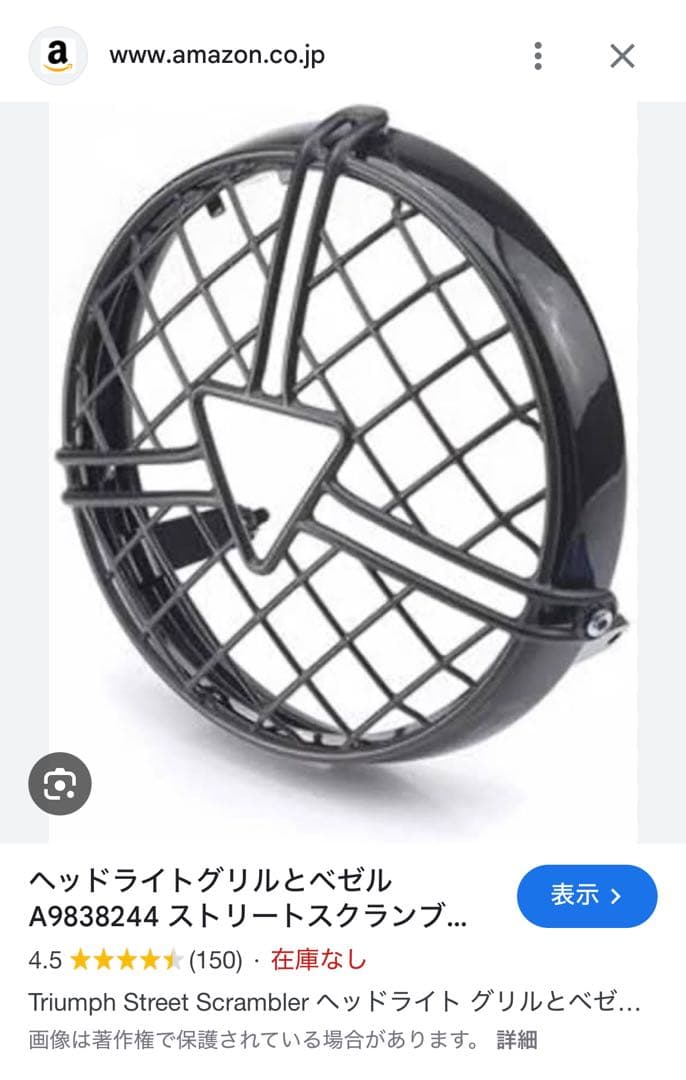686x1080 pixels.
Task: Open the www.amazon.co.jp source site
Action: (216, 56)
